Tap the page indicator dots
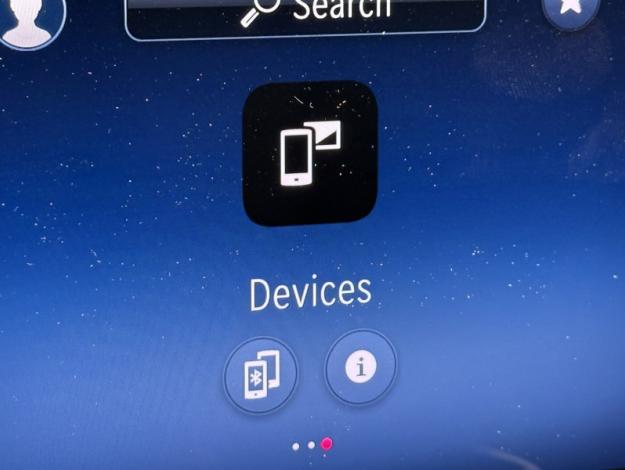 [x=312, y=444]
